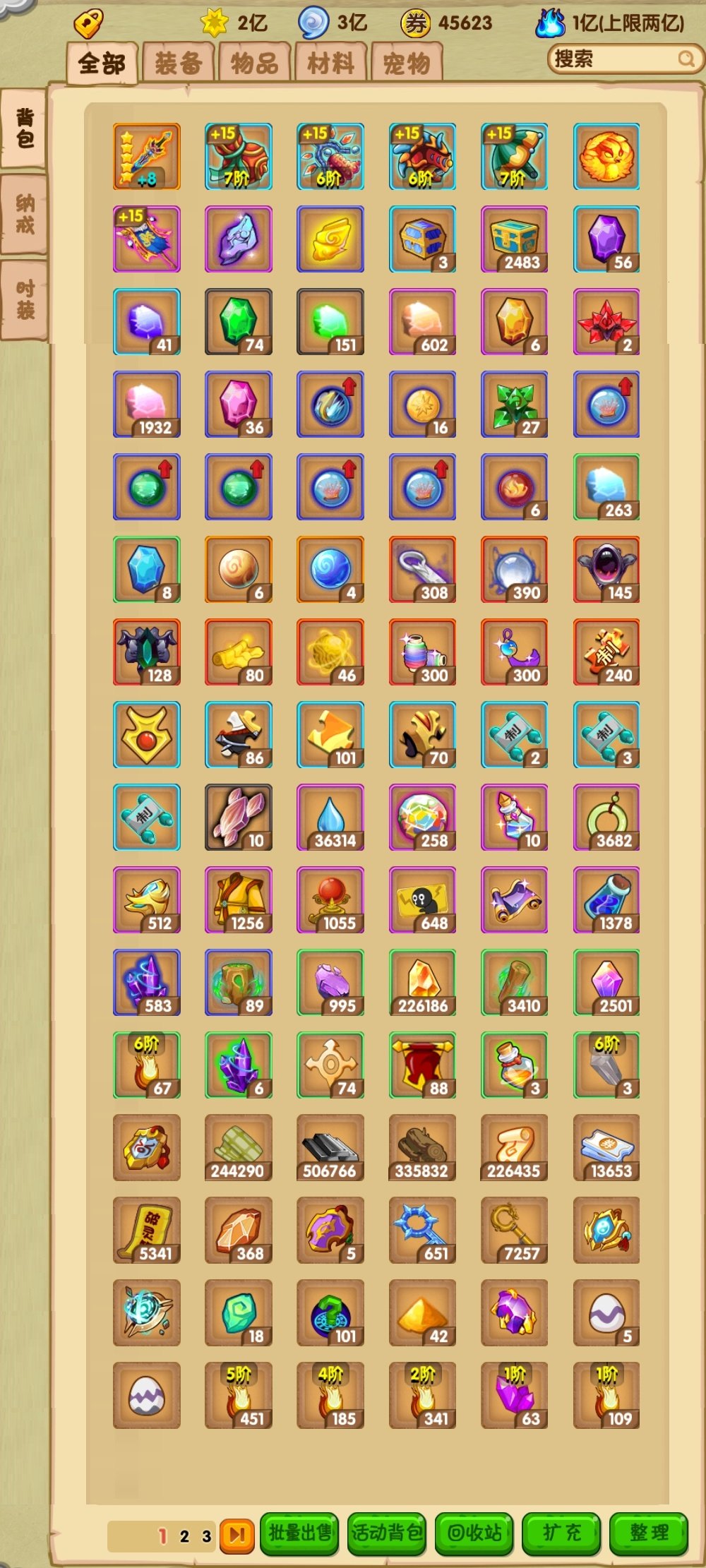This screenshot has height=1568, width=706.
Task: Go to page 3
Action: click(206, 1536)
